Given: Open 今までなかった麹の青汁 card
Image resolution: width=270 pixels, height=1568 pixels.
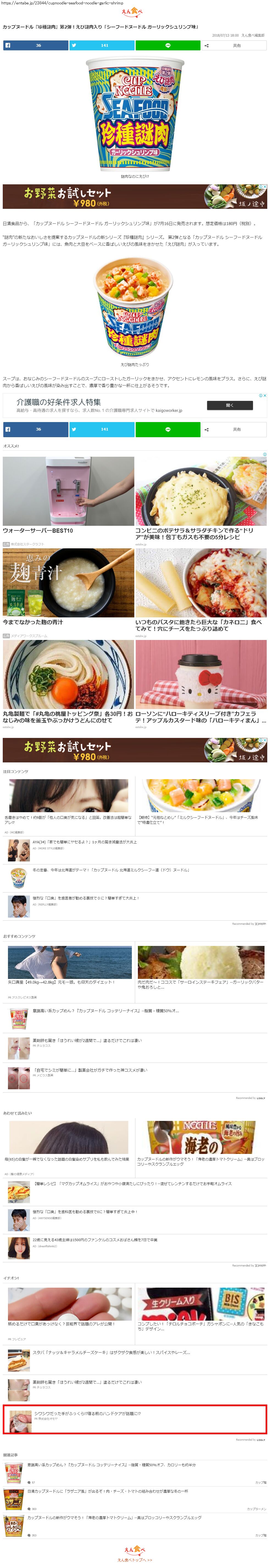Looking at the screenshot, I should point(68,587).
